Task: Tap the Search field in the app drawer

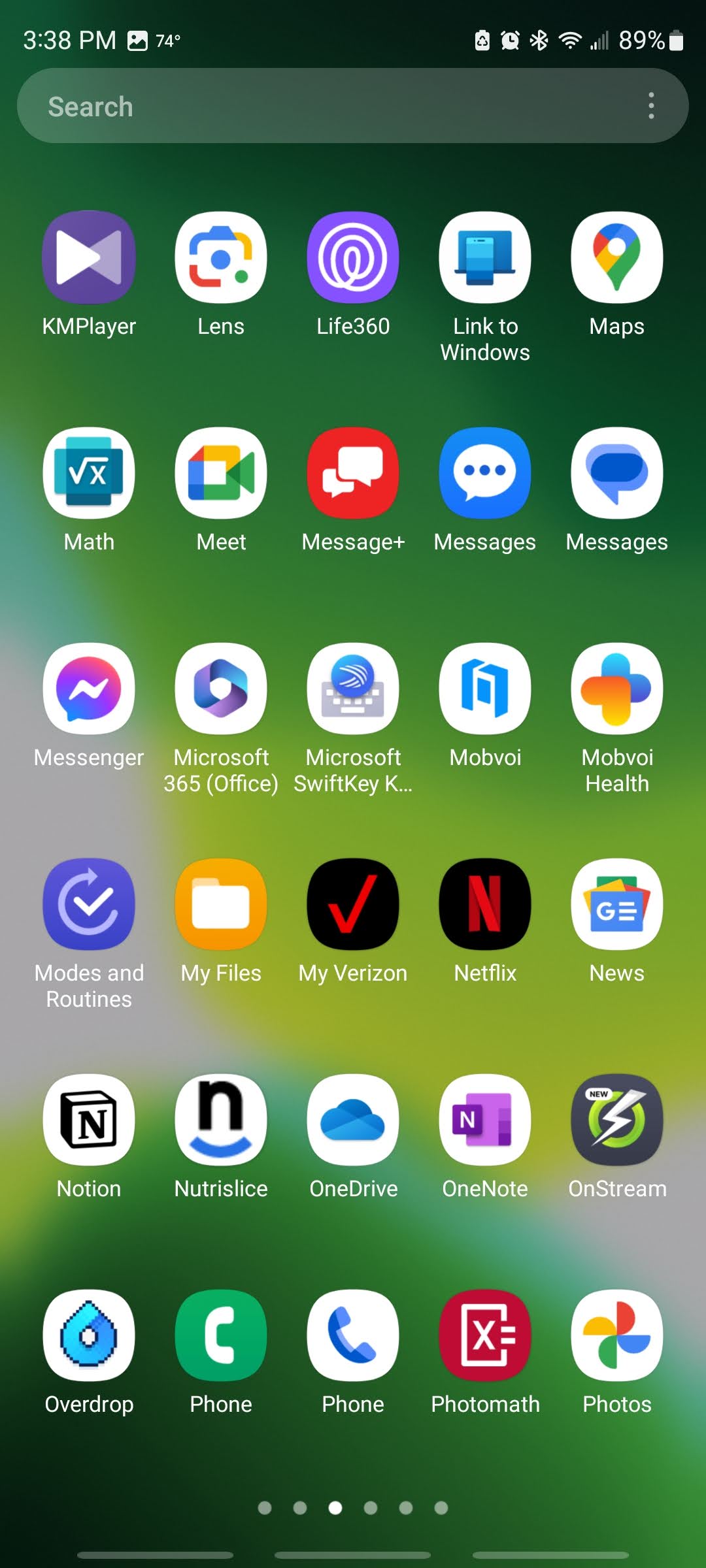Action: pyautogui.click(x=314, y=106)
